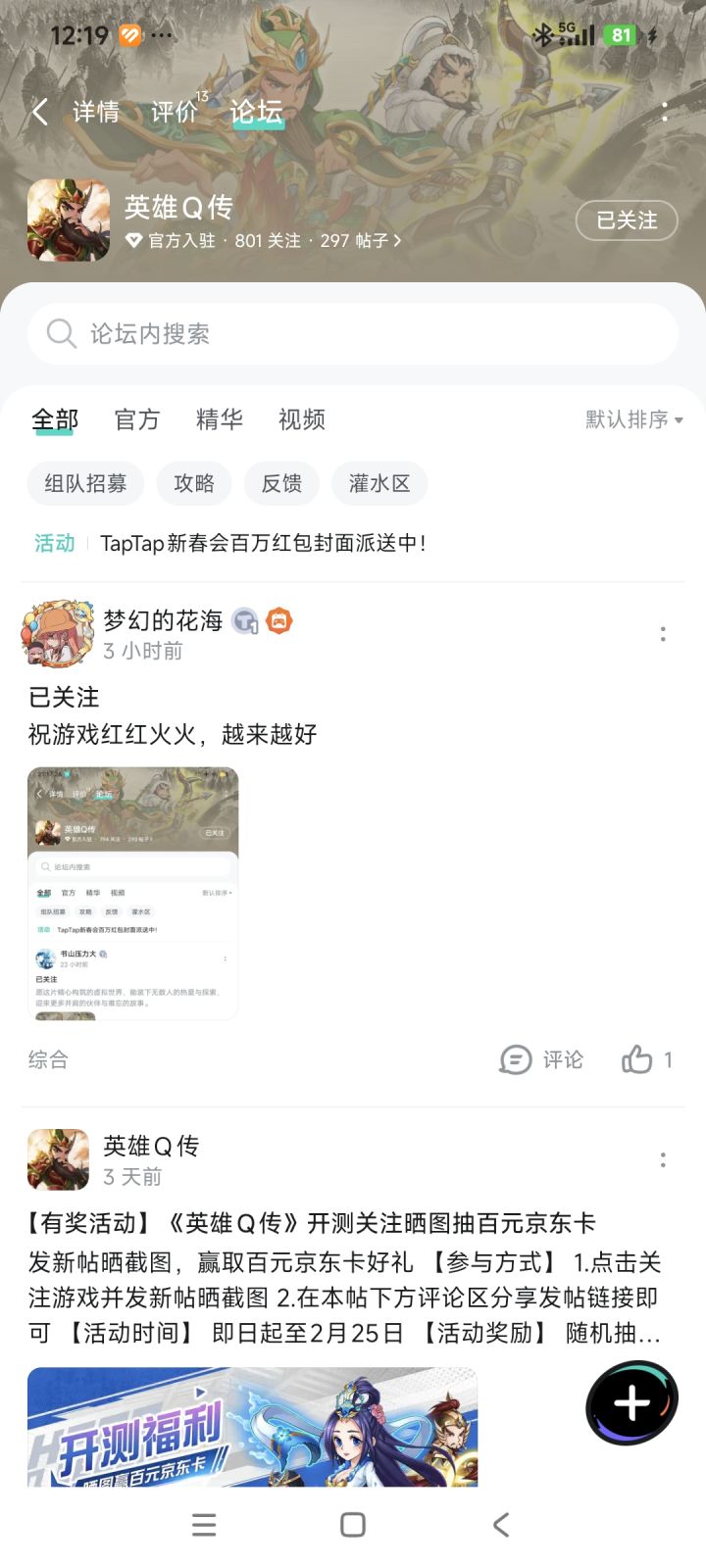Open the three-dot menu on 梦幻的花海's post

tap(663, 634)
